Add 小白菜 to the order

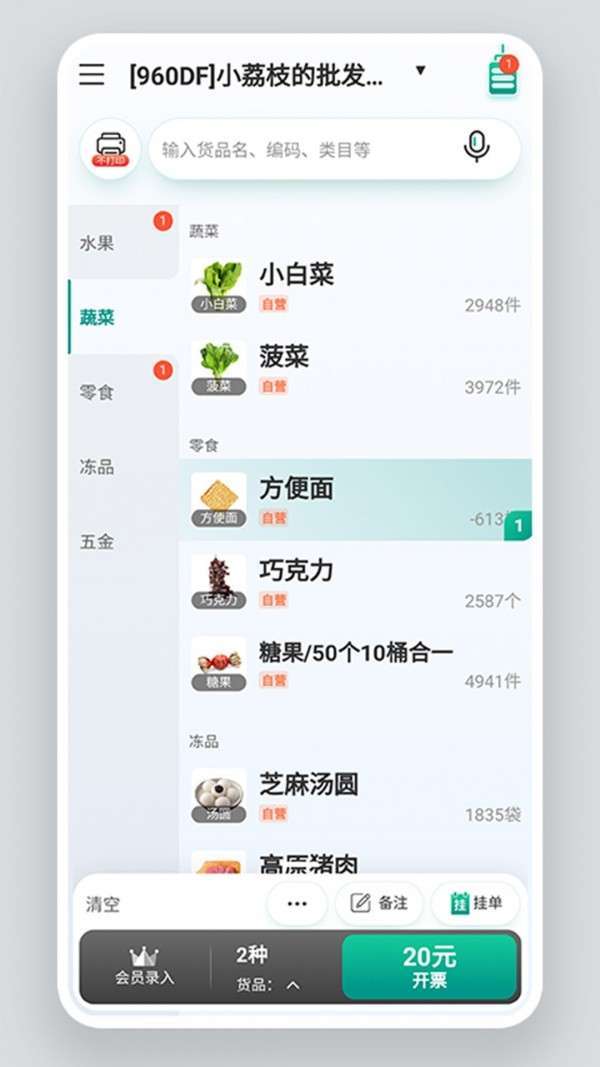tap(355, 286)
